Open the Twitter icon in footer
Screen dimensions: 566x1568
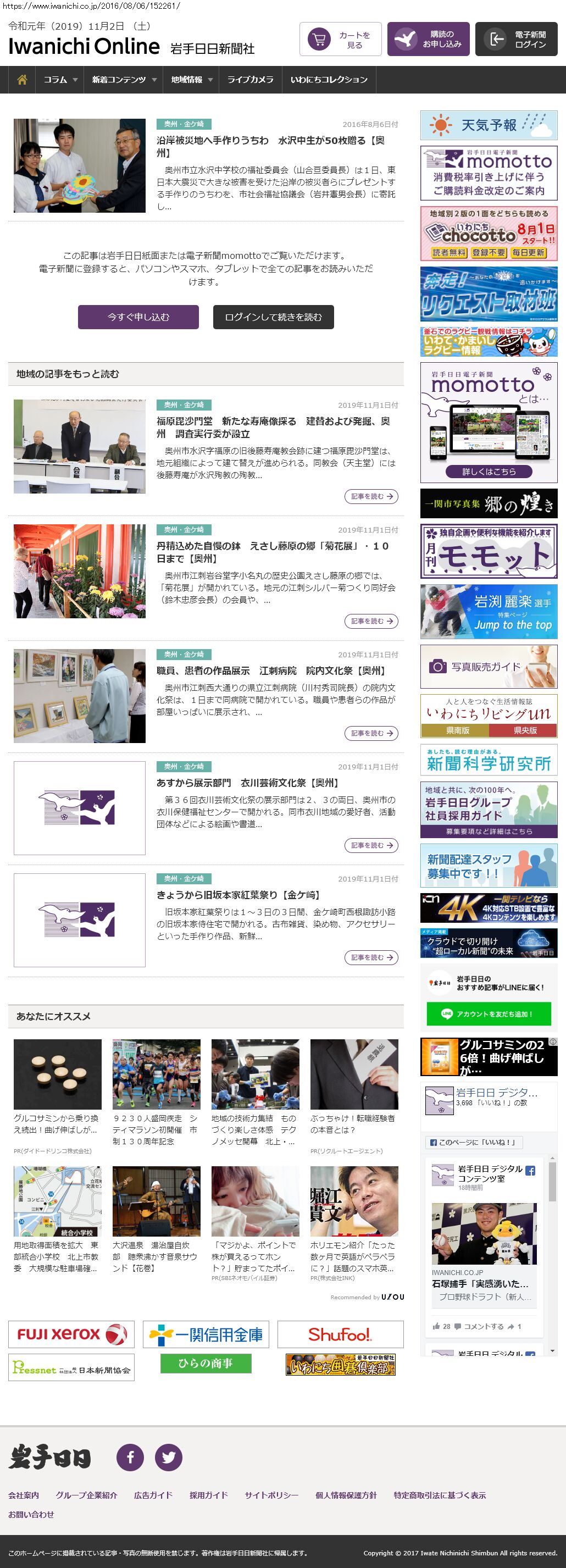(169, 1457)
